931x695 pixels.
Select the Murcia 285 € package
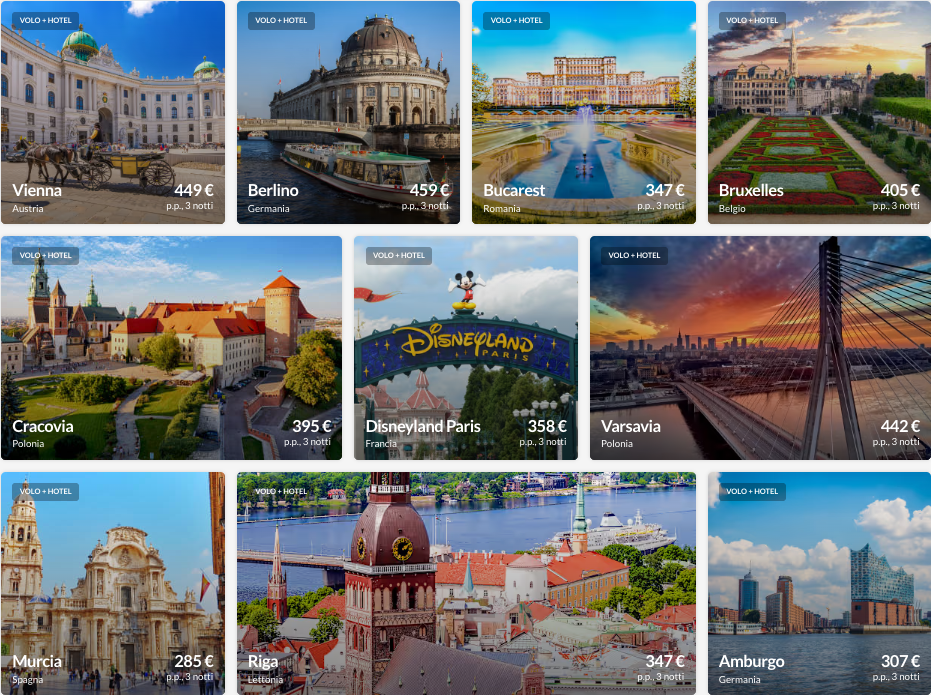[x=112, y=583]
